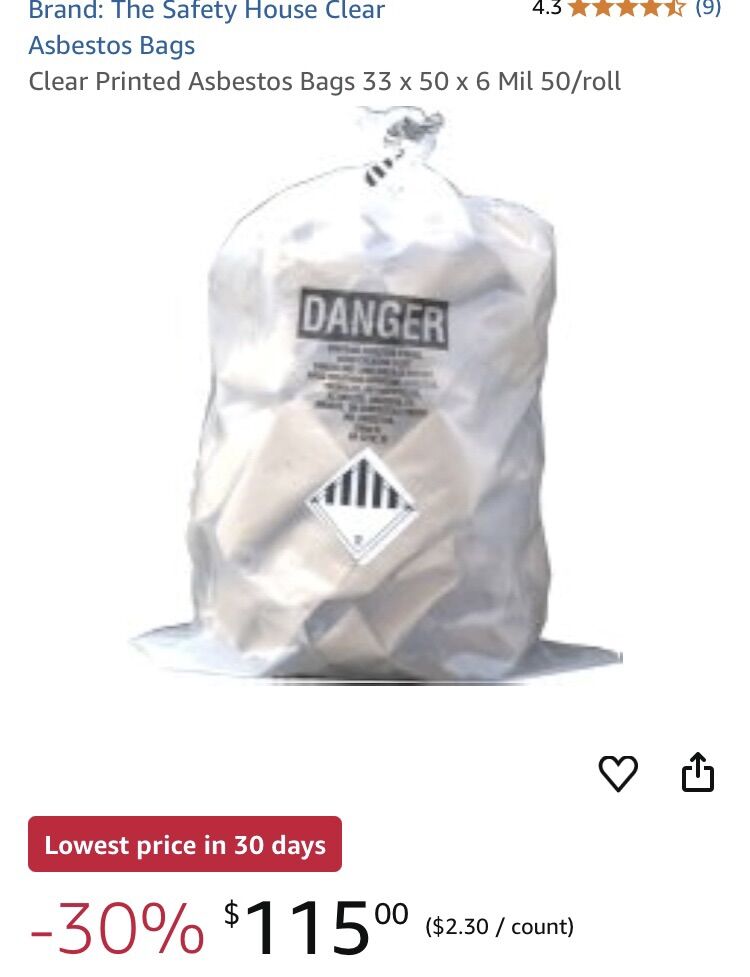Open the asbestos bag product photo

pyautogui.click(x=375, y=400)
